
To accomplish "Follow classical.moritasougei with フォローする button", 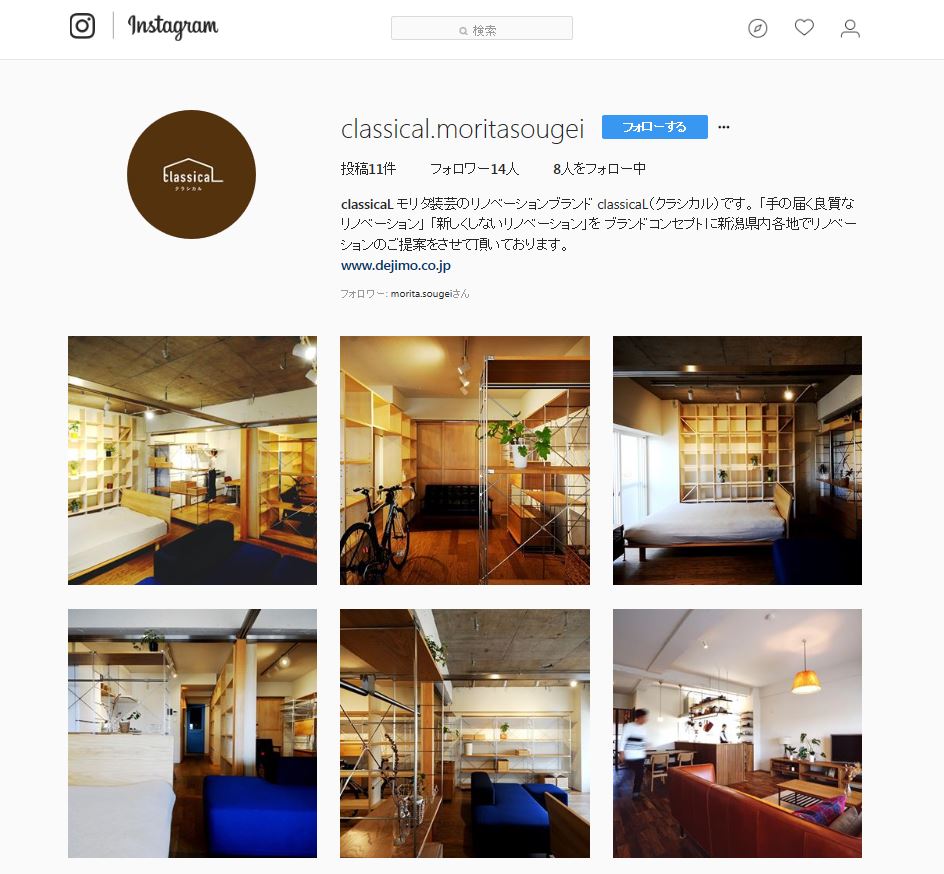I will pyautogui.click(x=654, y=127).
